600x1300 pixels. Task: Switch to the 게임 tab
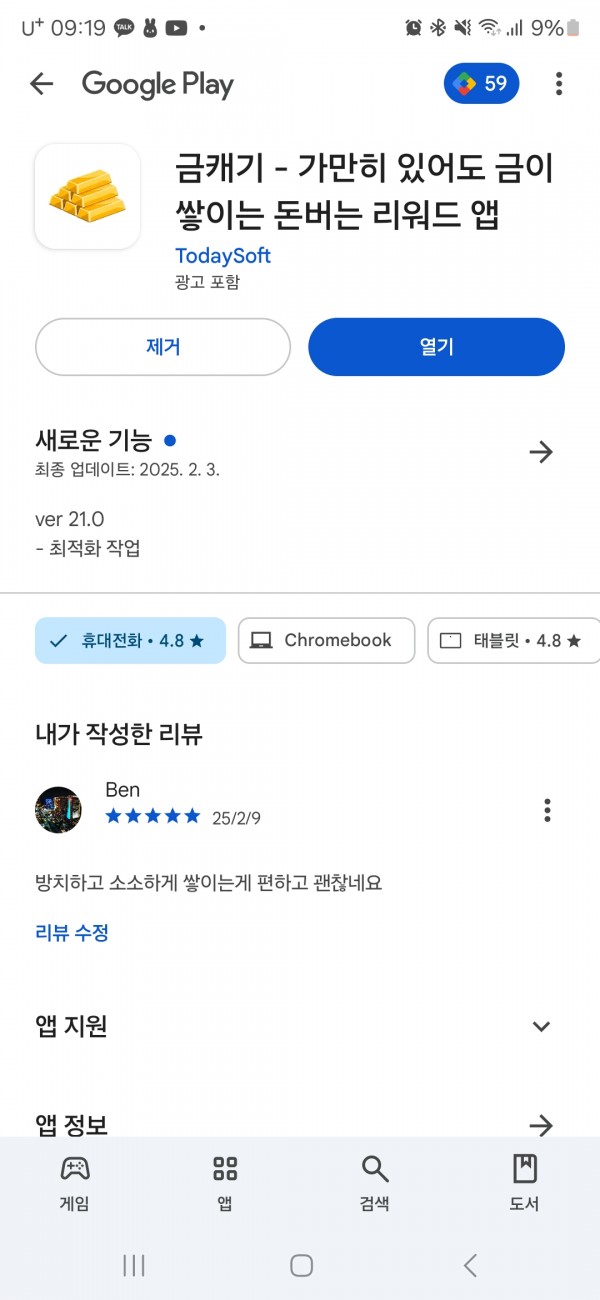(75, 1183)
